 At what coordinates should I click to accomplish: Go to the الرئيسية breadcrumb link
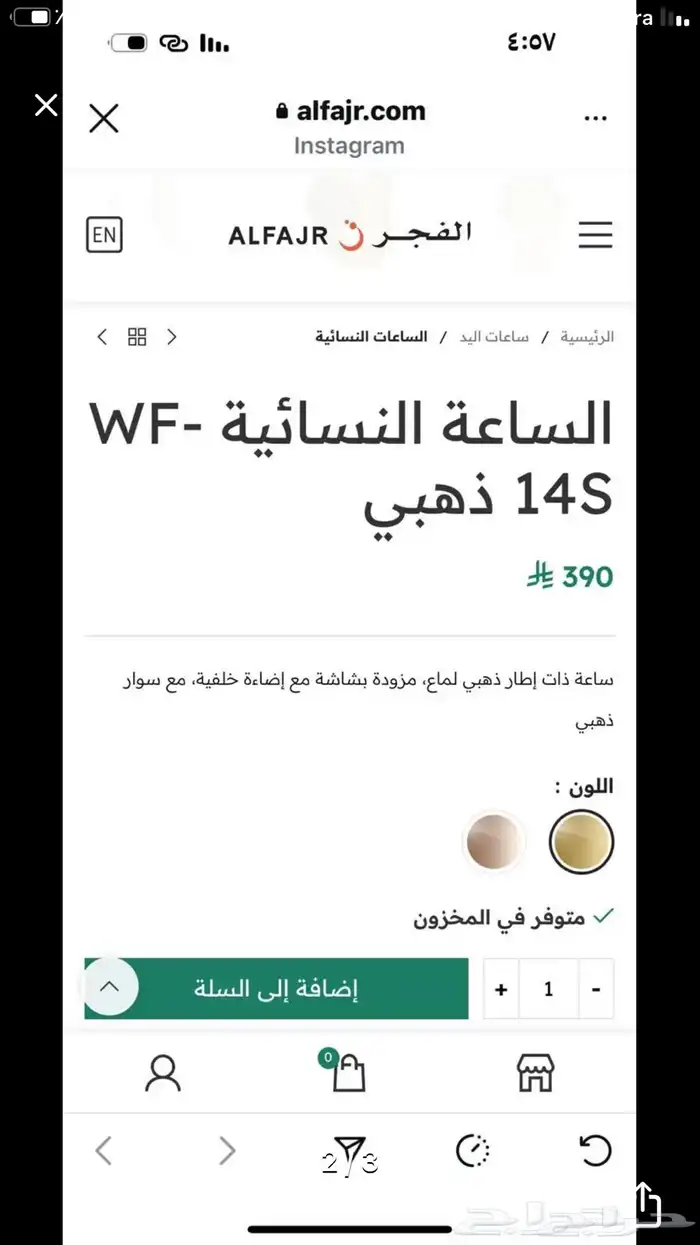587,337
